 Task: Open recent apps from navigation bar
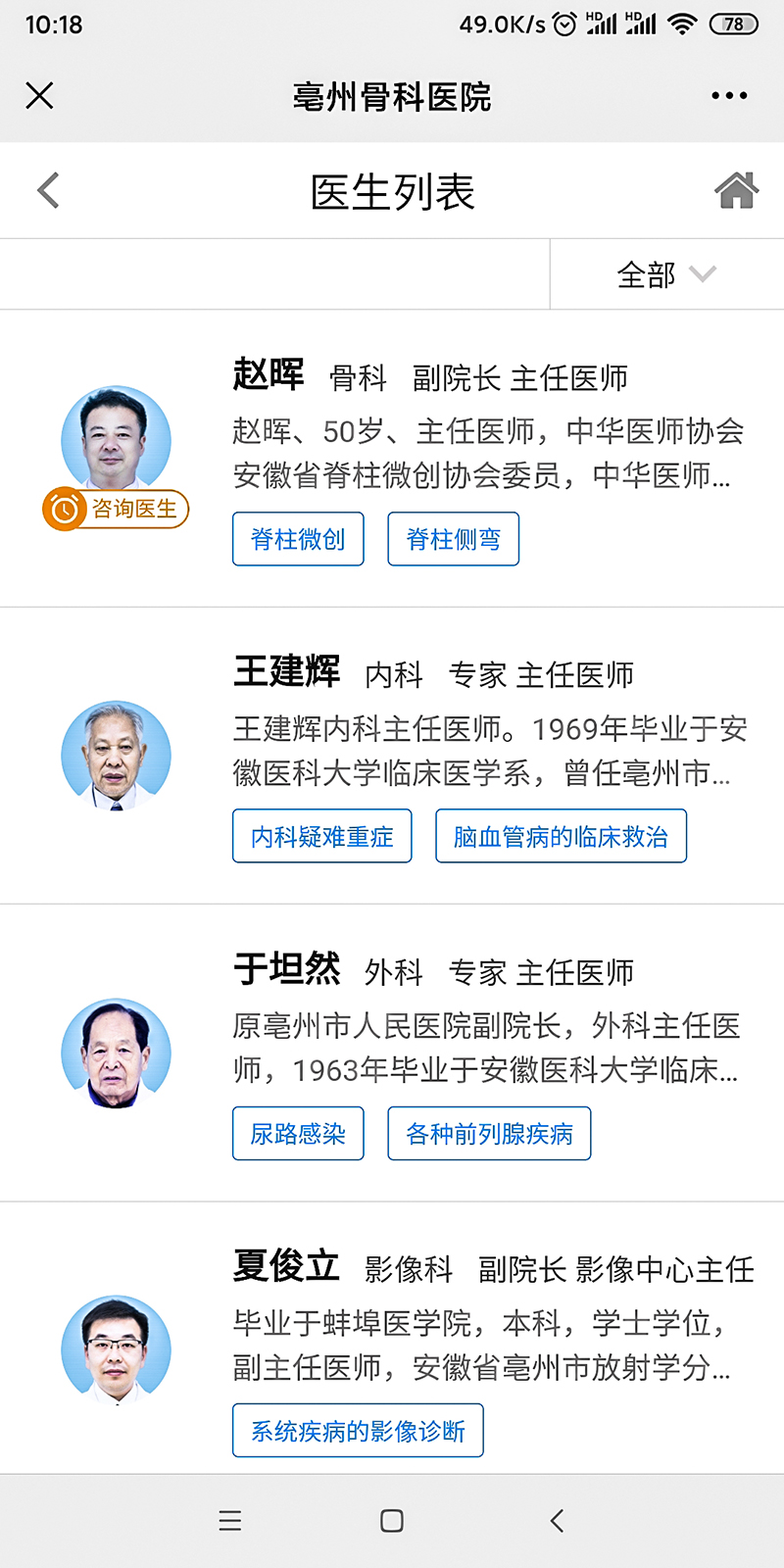[x=229, y=1521]
